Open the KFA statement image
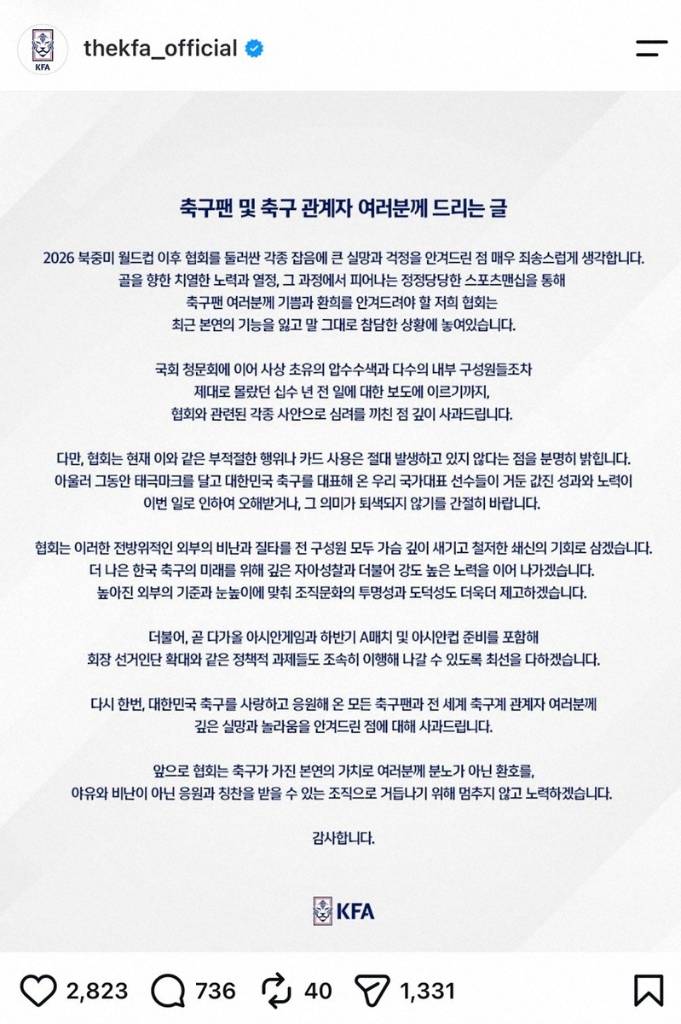Image resolution: width=681 pixels, height=1024 pixels. [340, 520]
